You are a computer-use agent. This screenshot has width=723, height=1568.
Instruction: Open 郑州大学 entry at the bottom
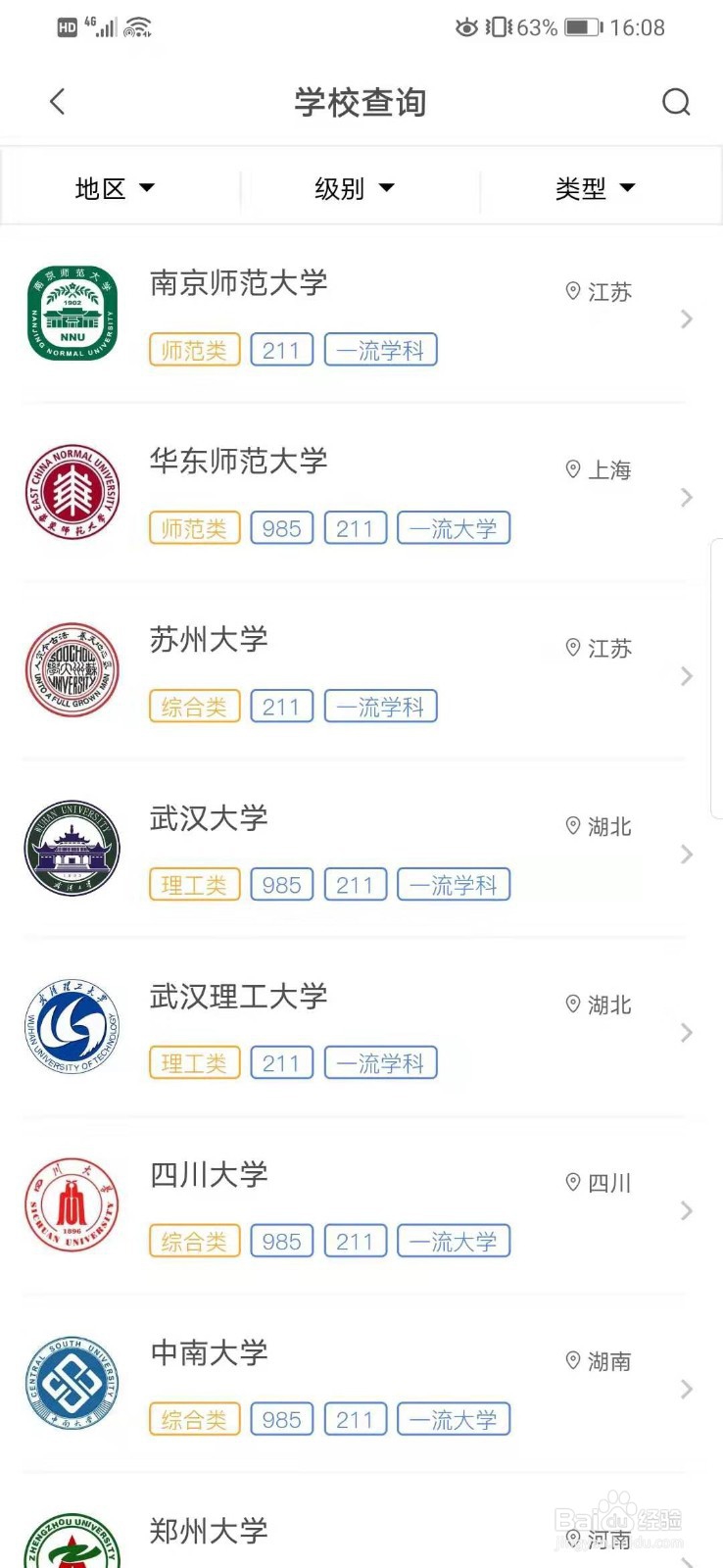pyautogui.click(x=209, y=1529)
